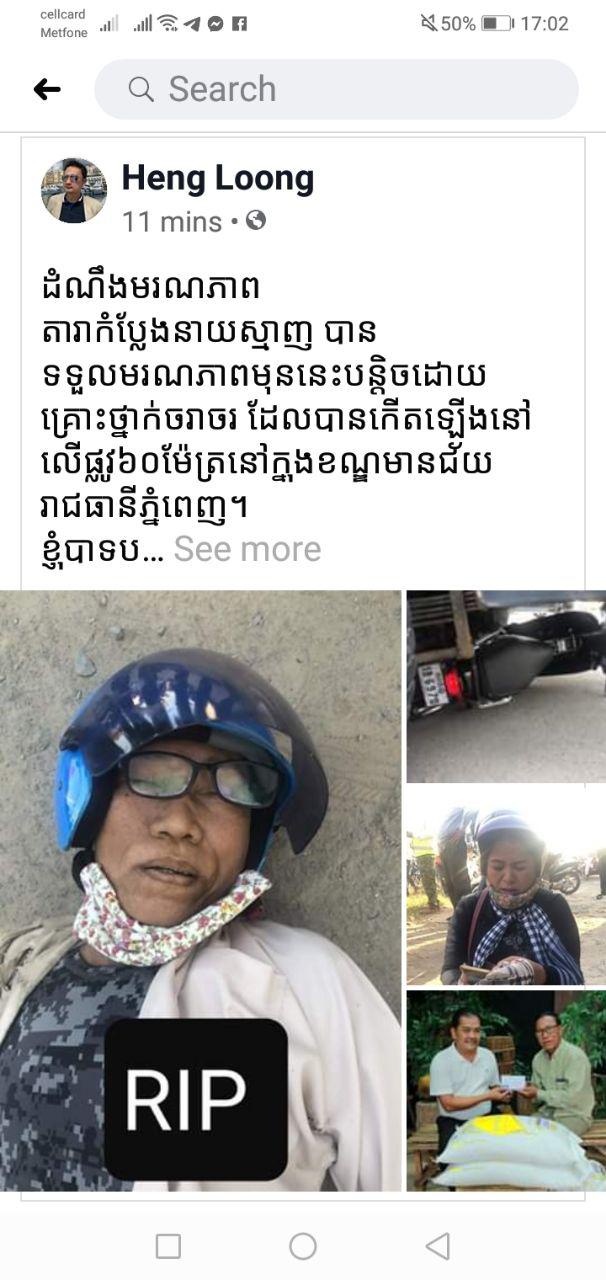This screenshot has width=606, height=1280.
Task: Open recent apps with the square button
Action: (x=168, y=1246)
